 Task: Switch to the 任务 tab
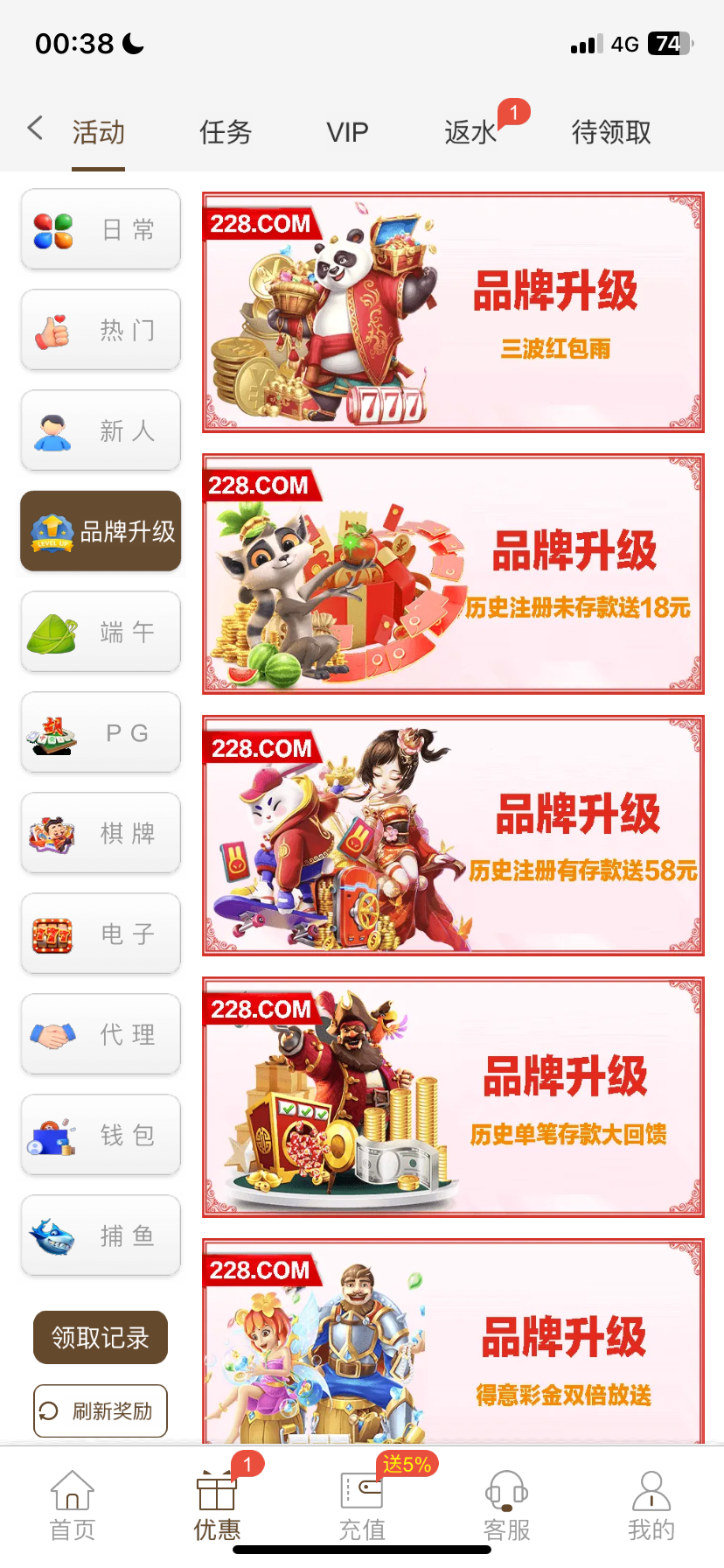point(226,132)
